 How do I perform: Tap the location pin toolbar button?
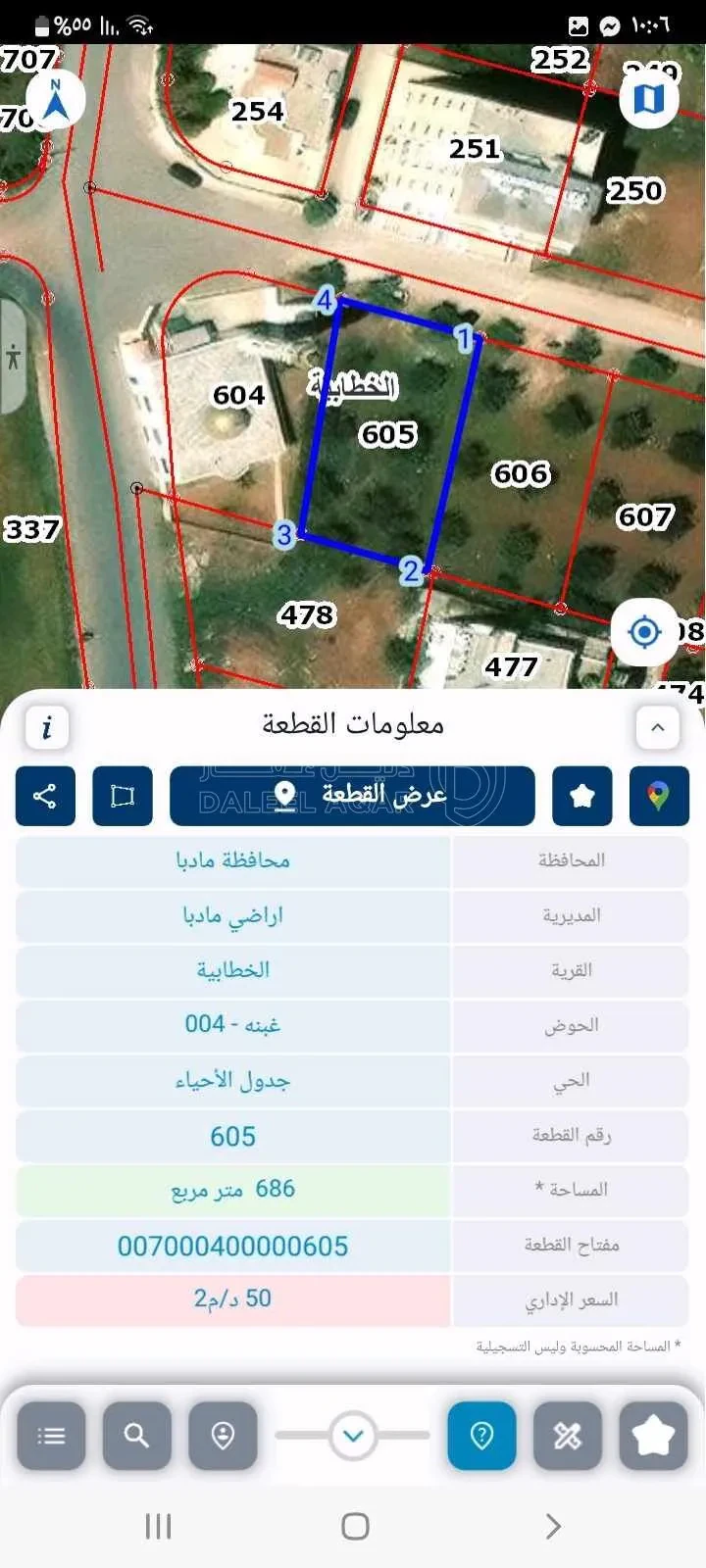[223, 1436]
